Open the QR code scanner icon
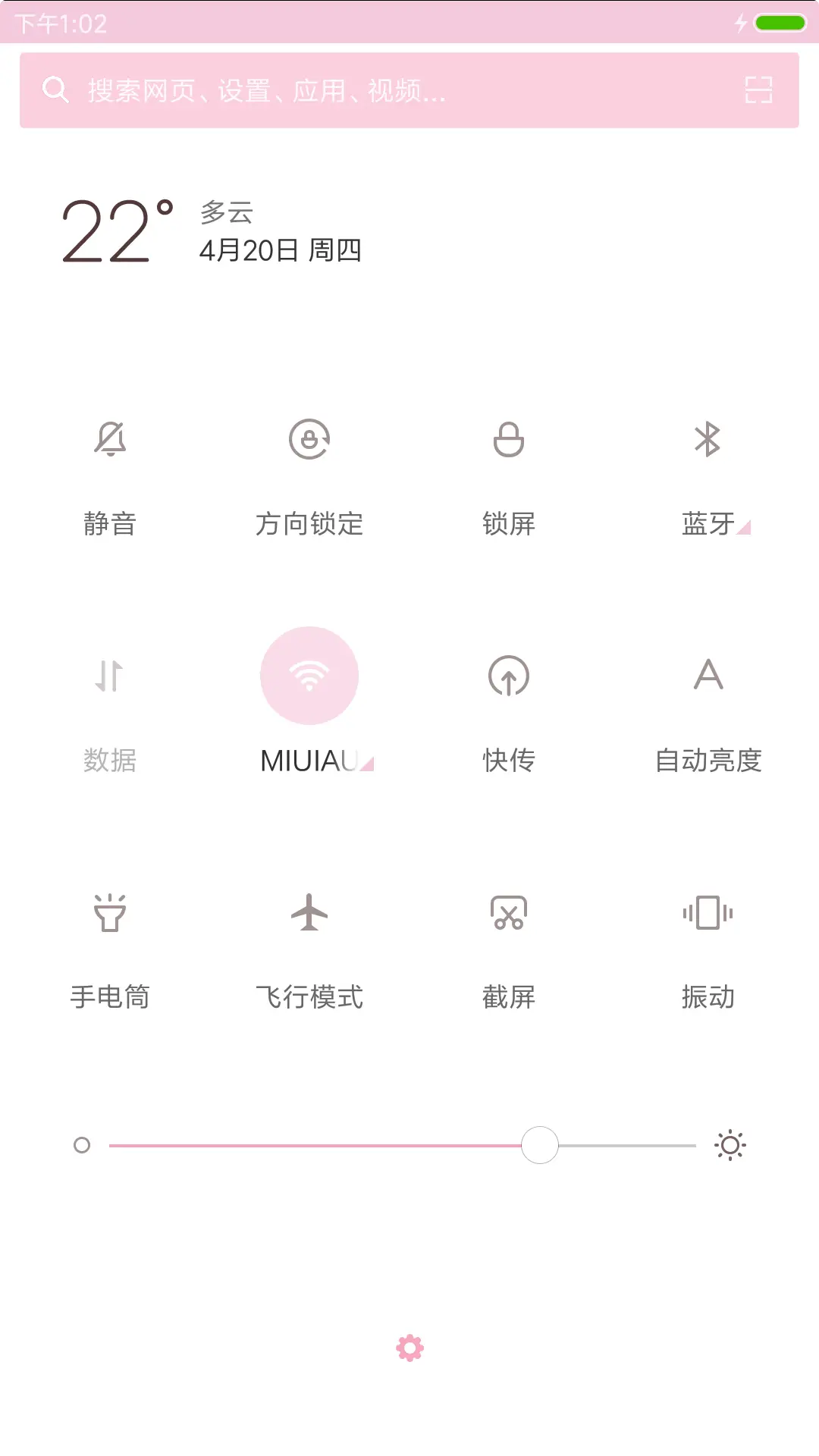The width and height of the screenshot is (819, 1456). coord(760,90)
